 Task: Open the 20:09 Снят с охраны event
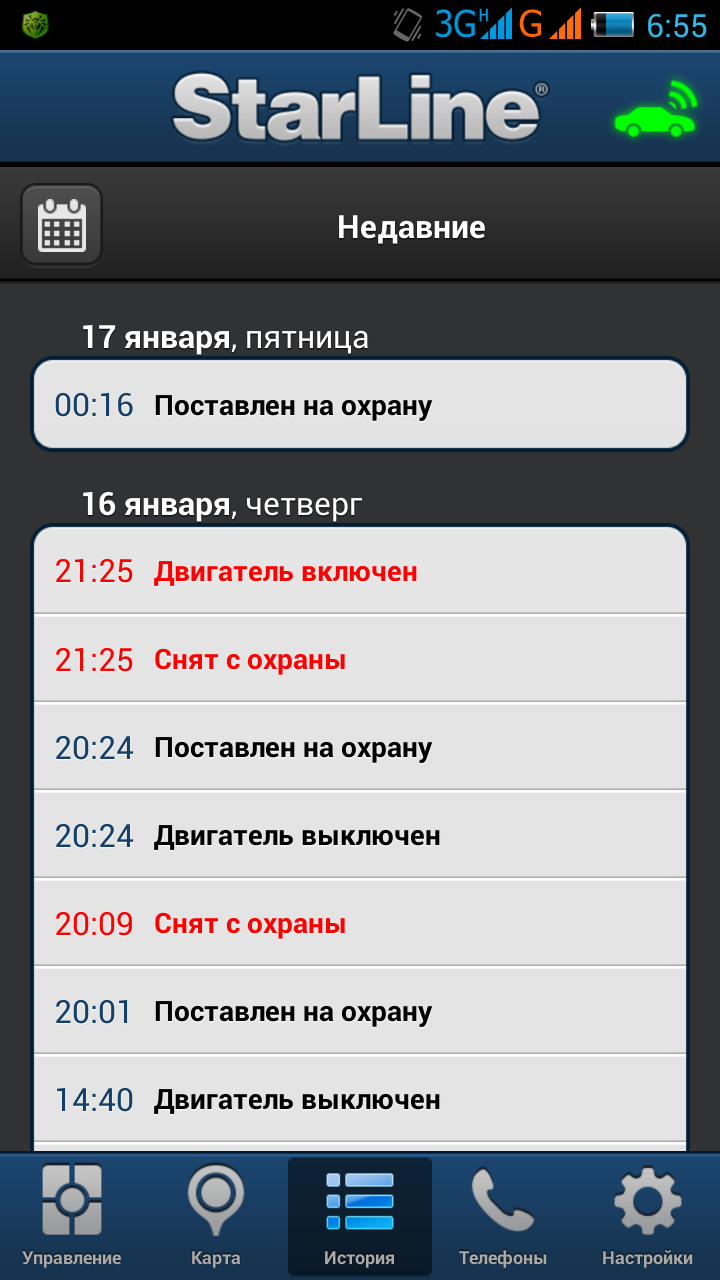[360, 923]
